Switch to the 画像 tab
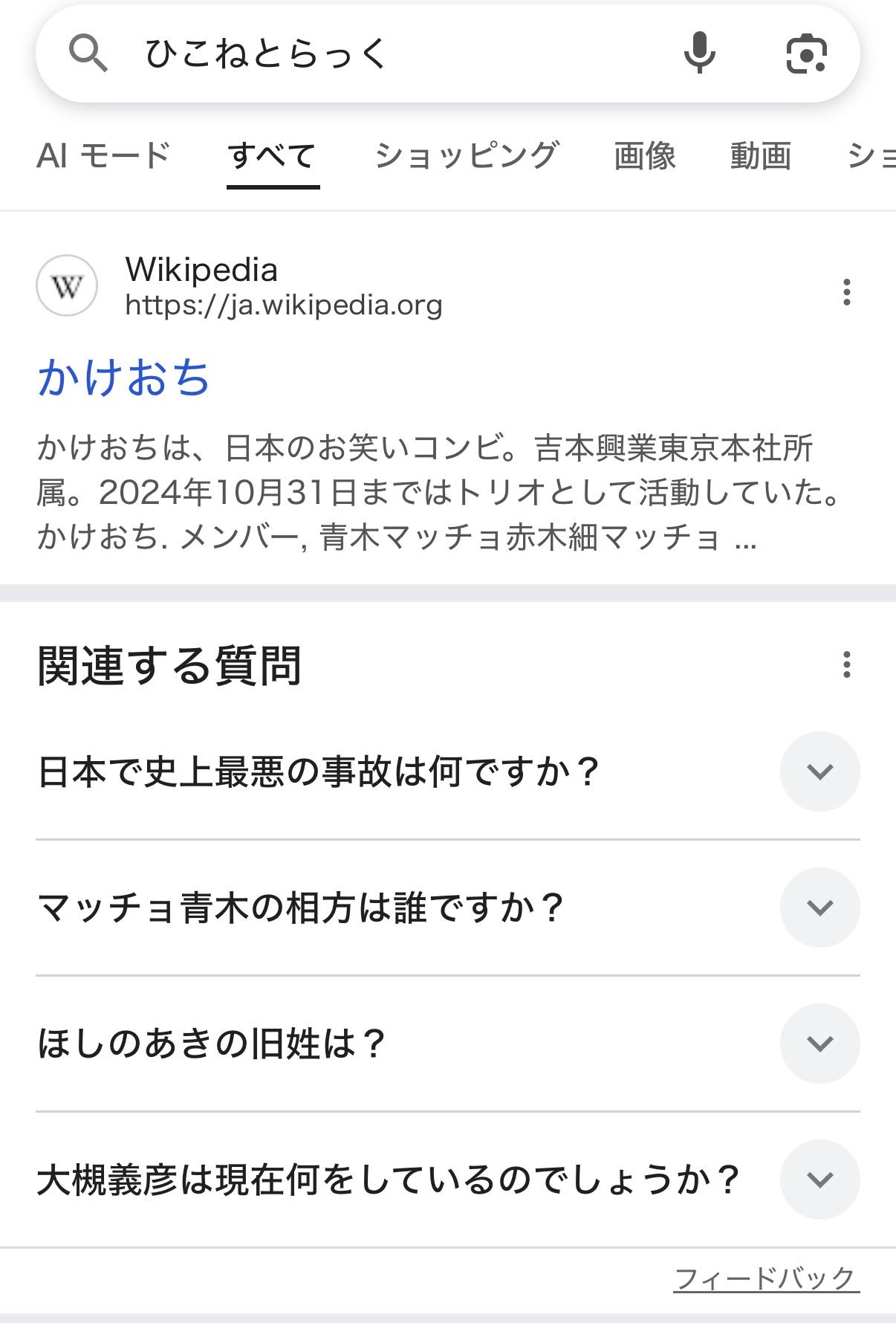This screenshot has width=896, height=1323. (644, 156)
